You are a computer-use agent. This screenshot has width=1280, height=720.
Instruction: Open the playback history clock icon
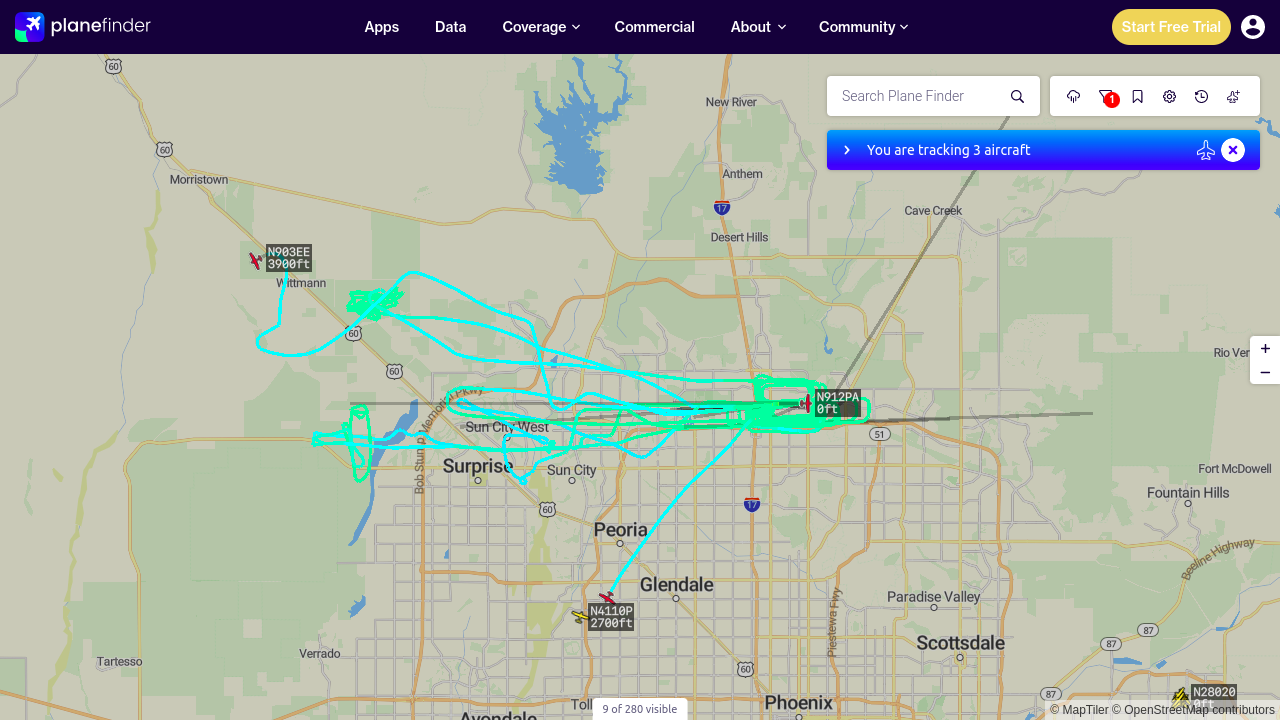point(1202,96)
